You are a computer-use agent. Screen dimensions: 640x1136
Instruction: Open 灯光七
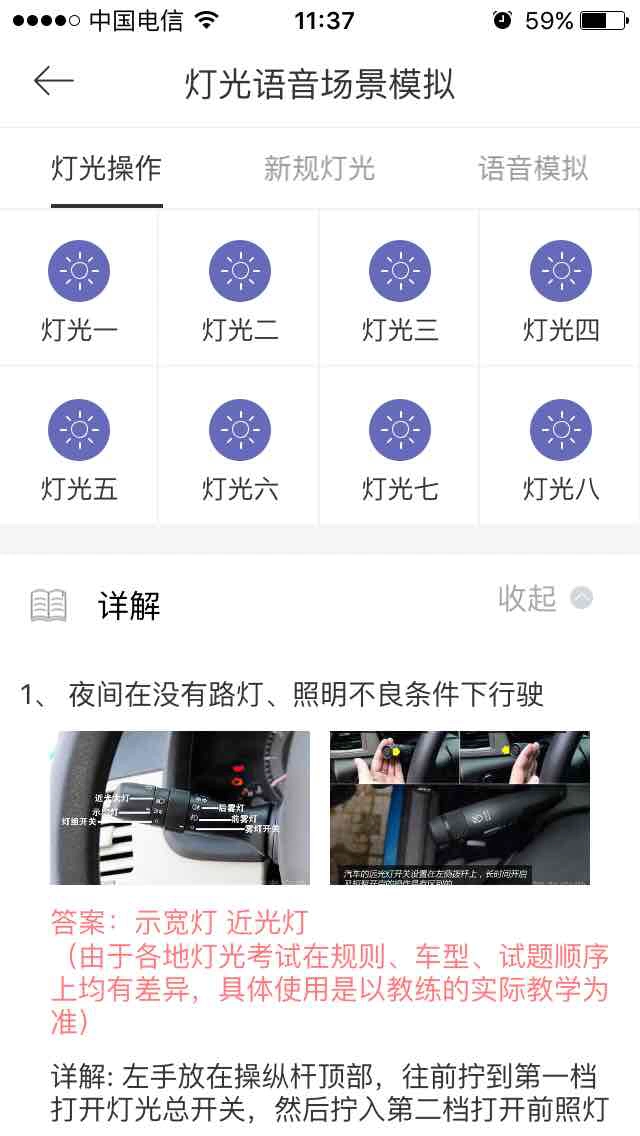(399, 446)
